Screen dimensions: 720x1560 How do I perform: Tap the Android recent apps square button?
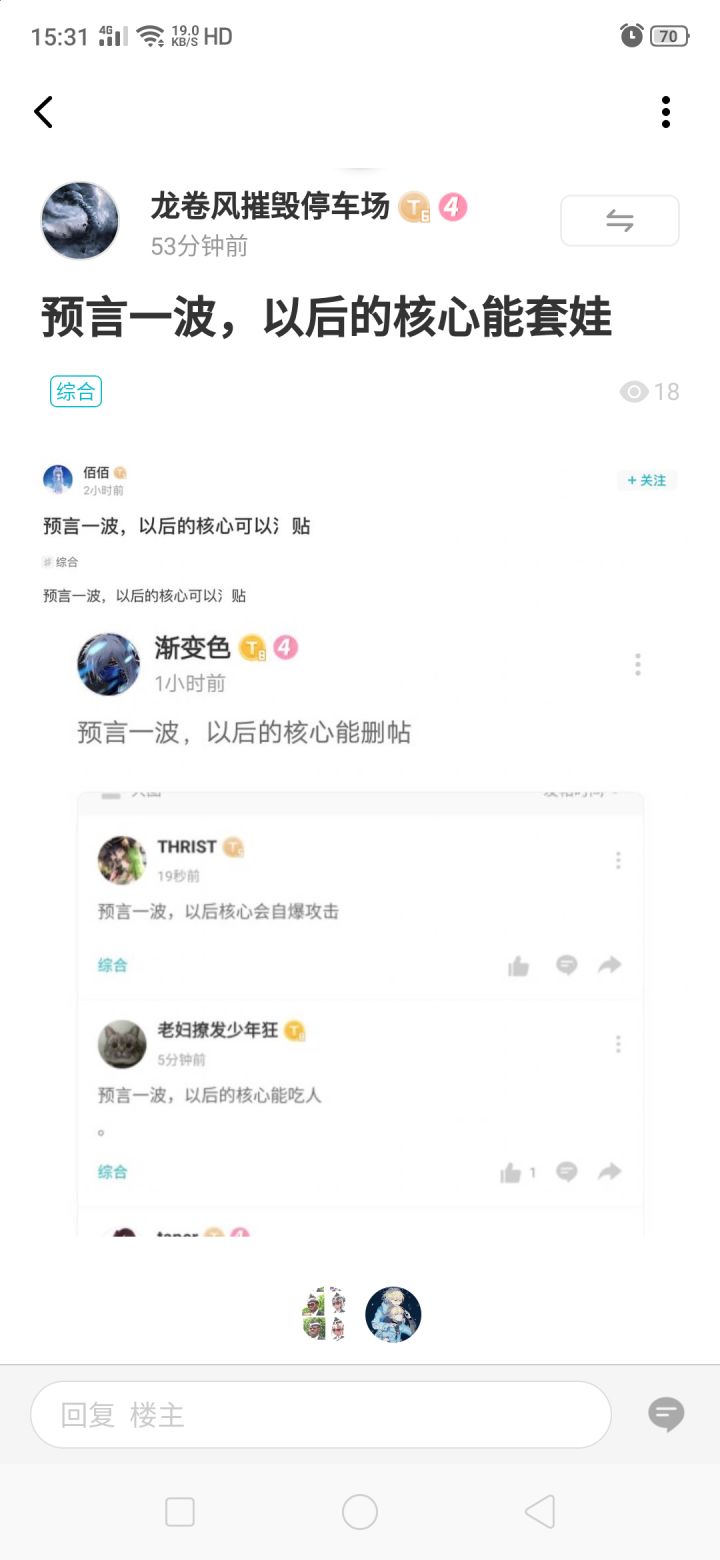point(180,1511)
